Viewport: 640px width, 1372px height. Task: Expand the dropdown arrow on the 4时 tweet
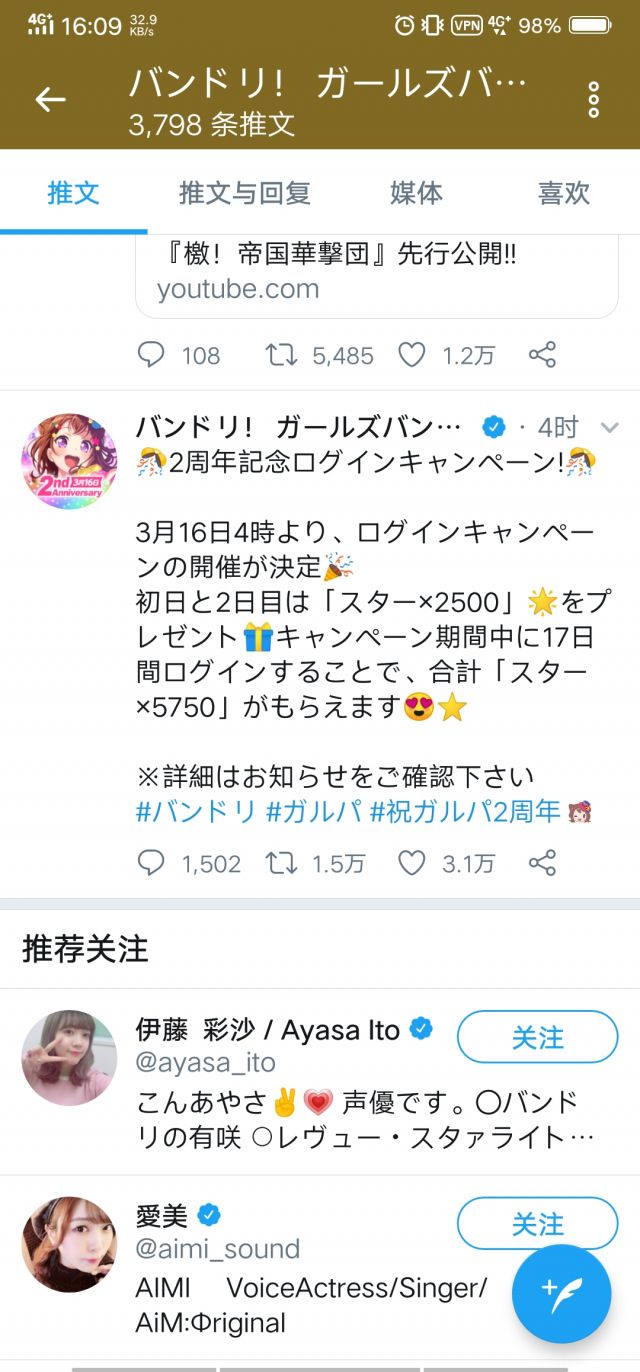608,428
